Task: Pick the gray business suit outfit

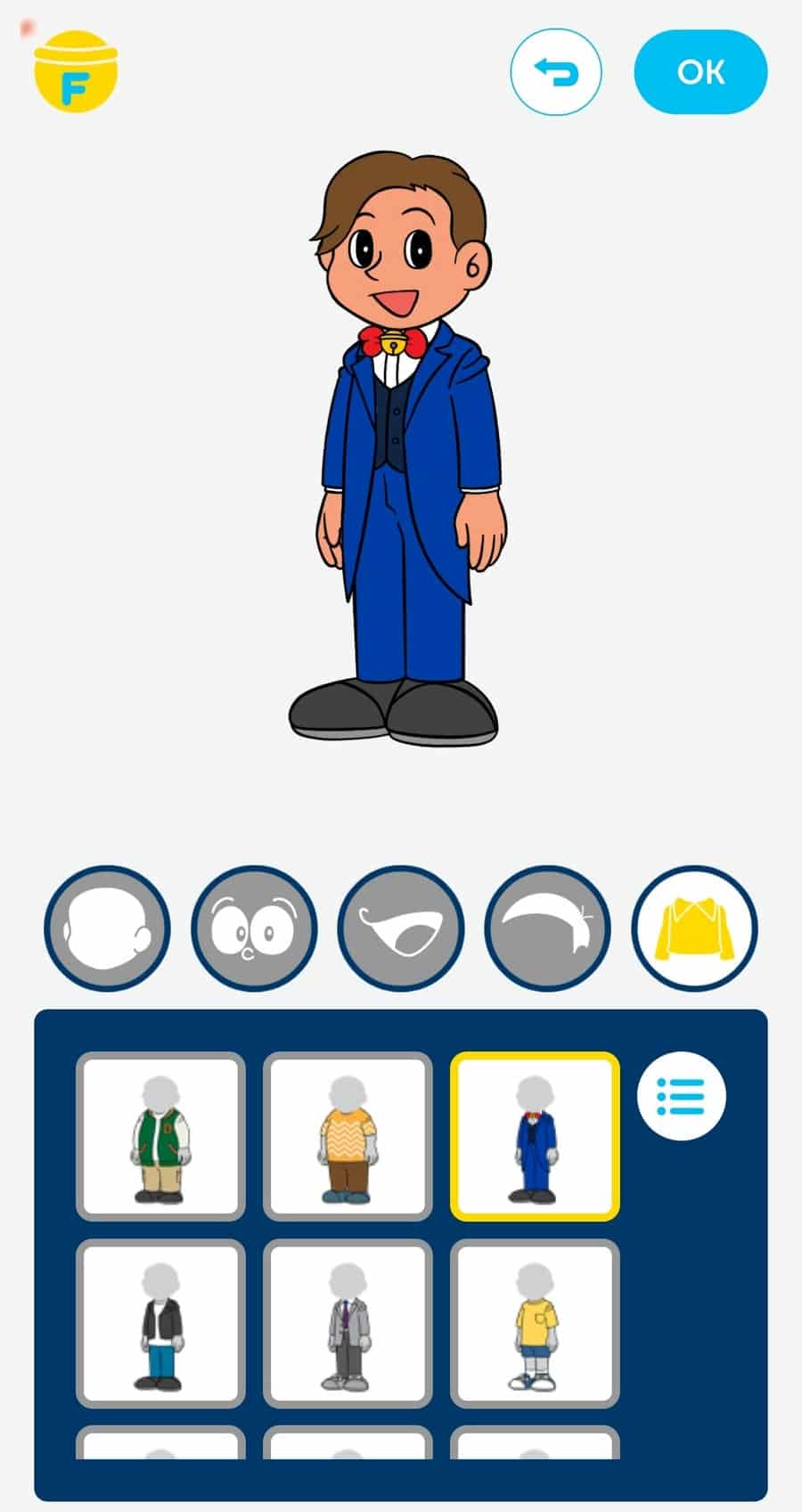Action: tap(348, 1323)
